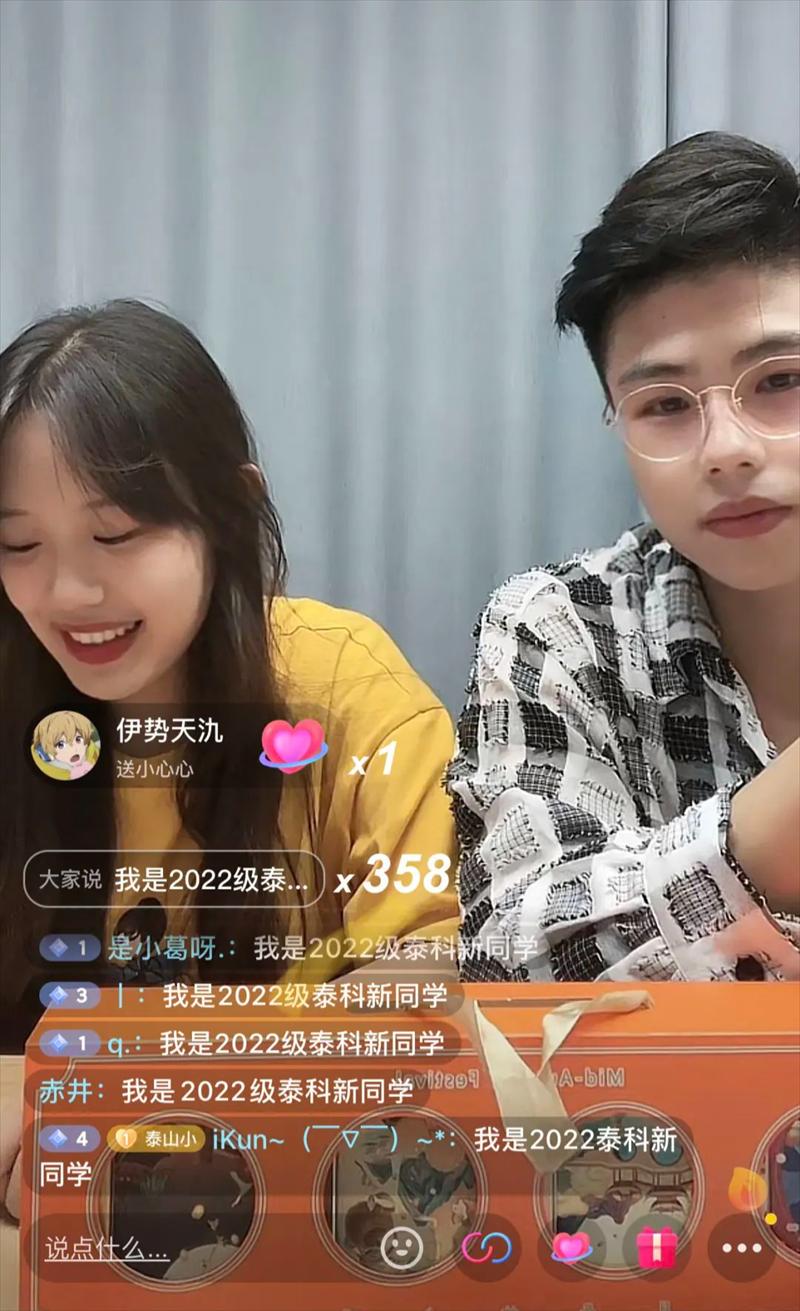This screenshot has width=800, height=1311.
Task: Send a small heart gift
Action: click(x=572, y=1247)
